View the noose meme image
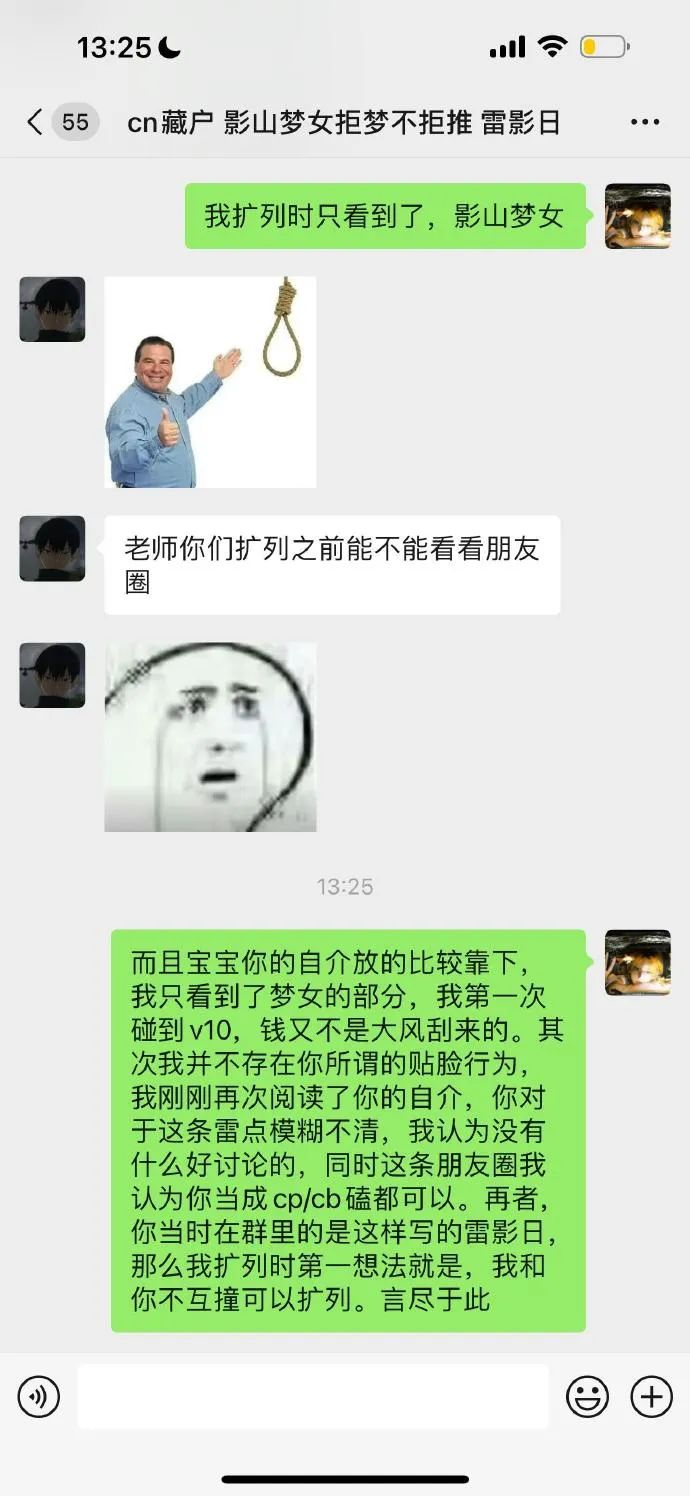Screen dimensions: 690x1496 click(211, 382)
